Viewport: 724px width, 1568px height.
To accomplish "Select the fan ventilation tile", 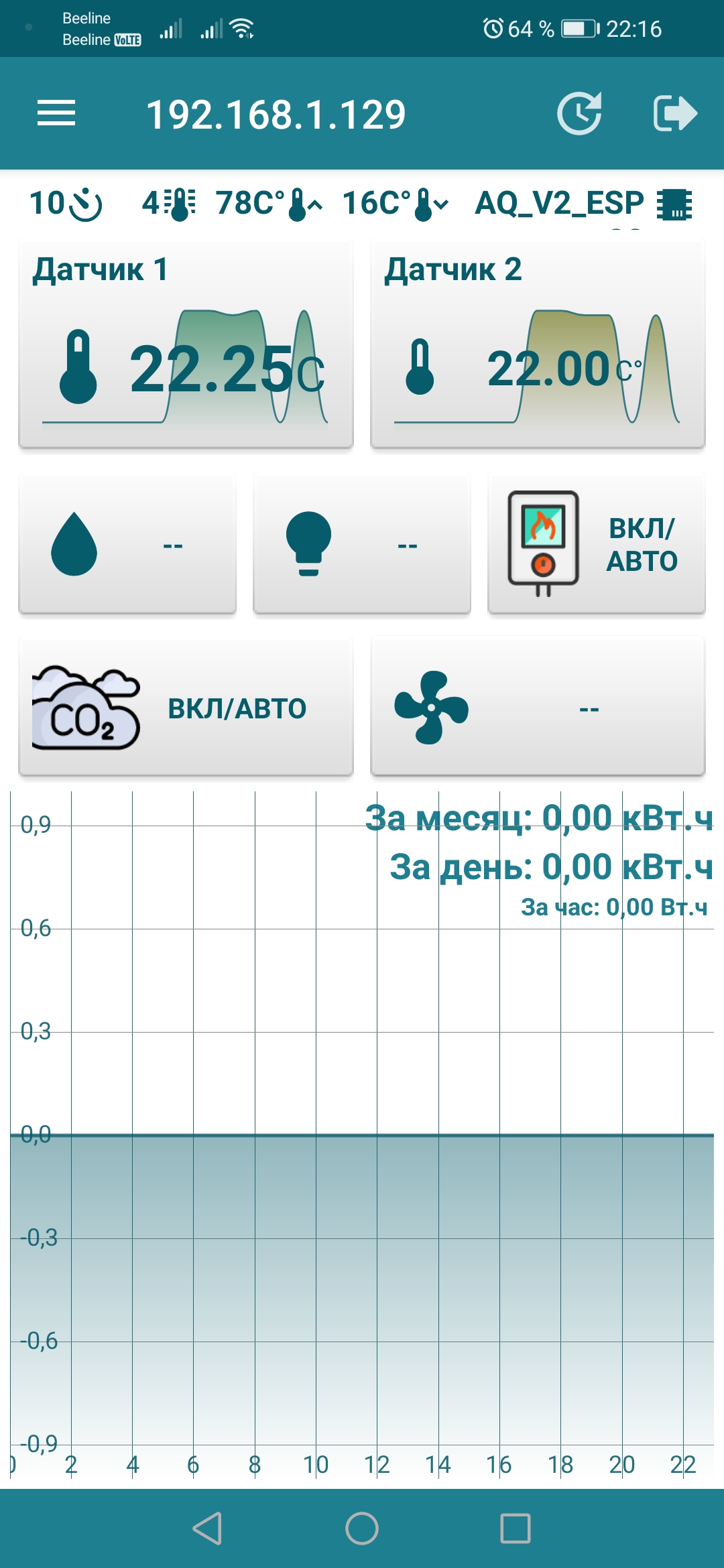I will [538, 708].
